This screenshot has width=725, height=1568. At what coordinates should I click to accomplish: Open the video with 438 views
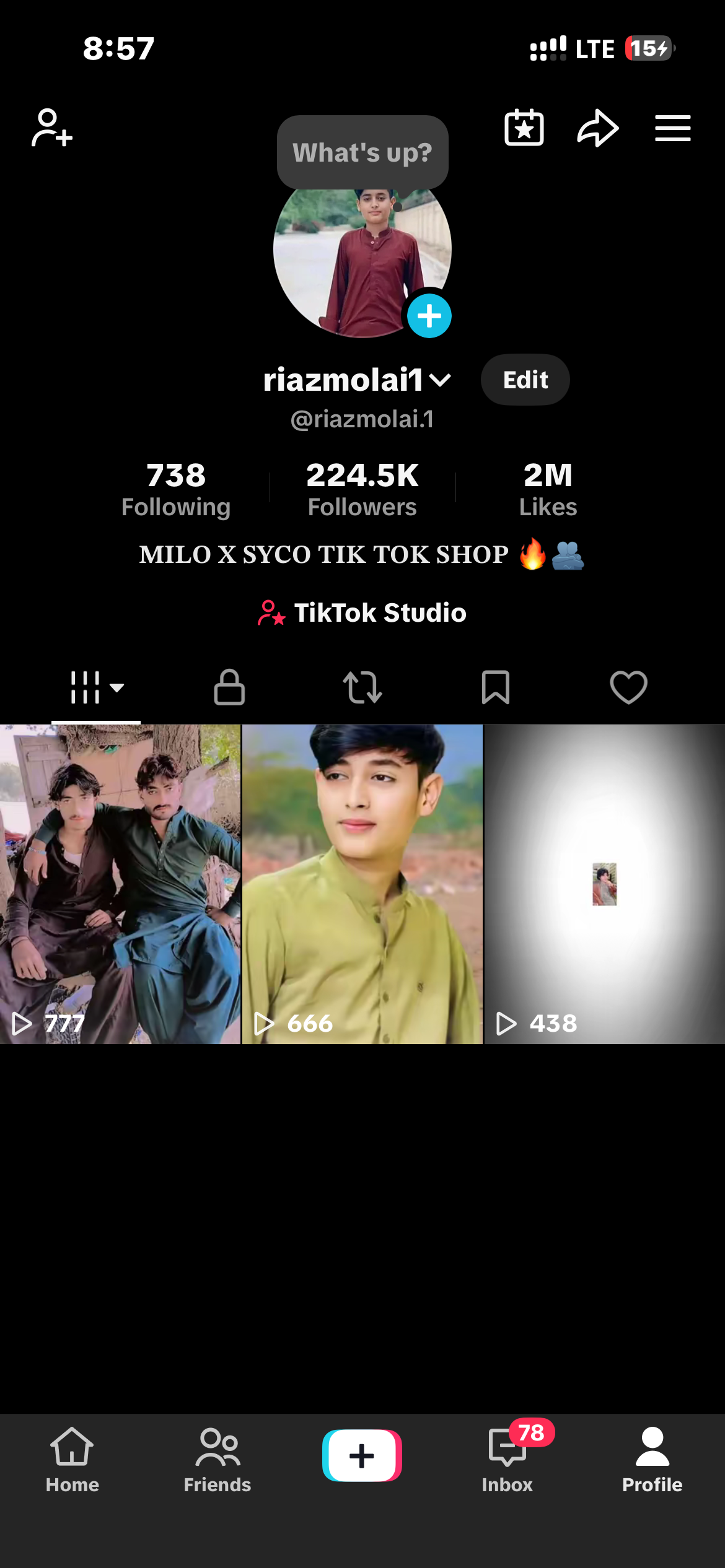605,884
